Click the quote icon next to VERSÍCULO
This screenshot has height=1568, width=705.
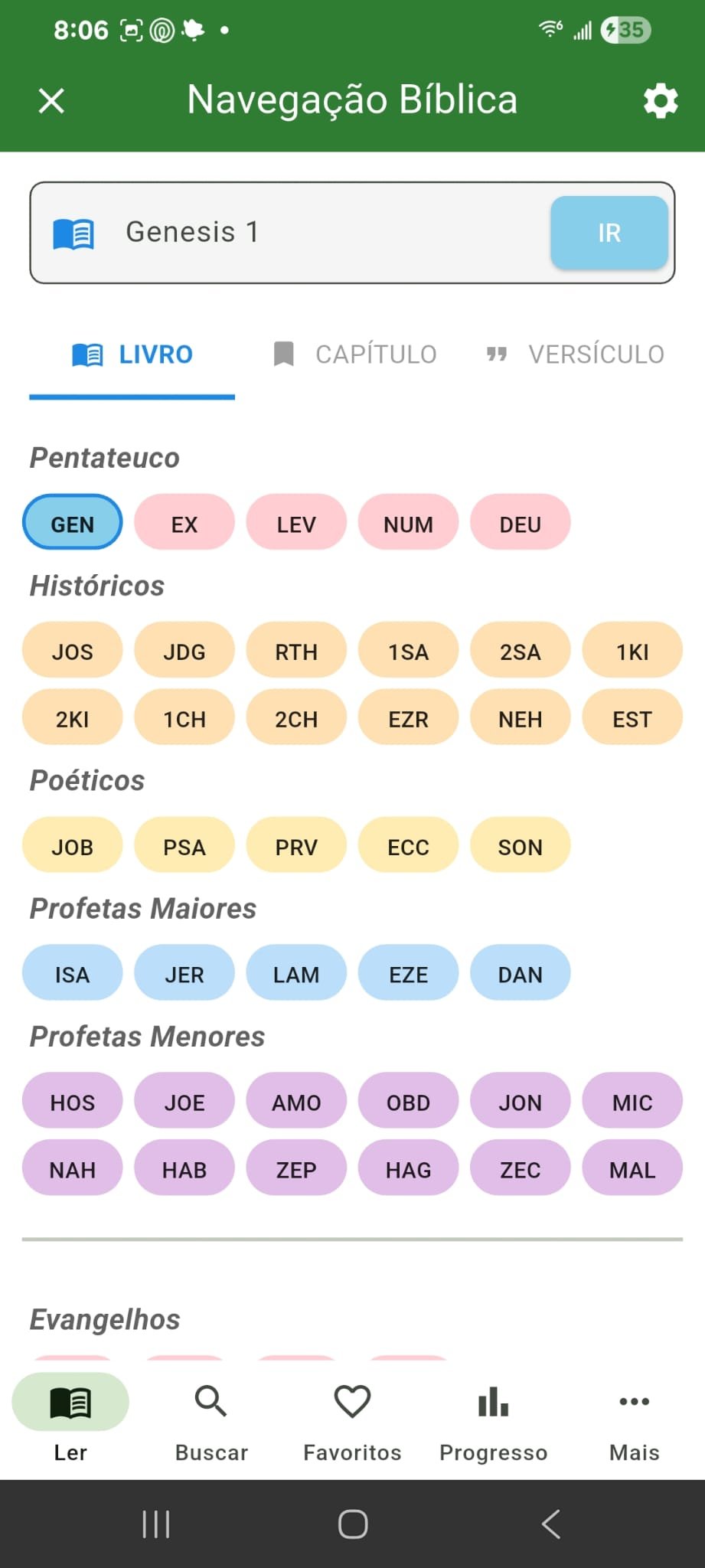(x=498, y=354)
